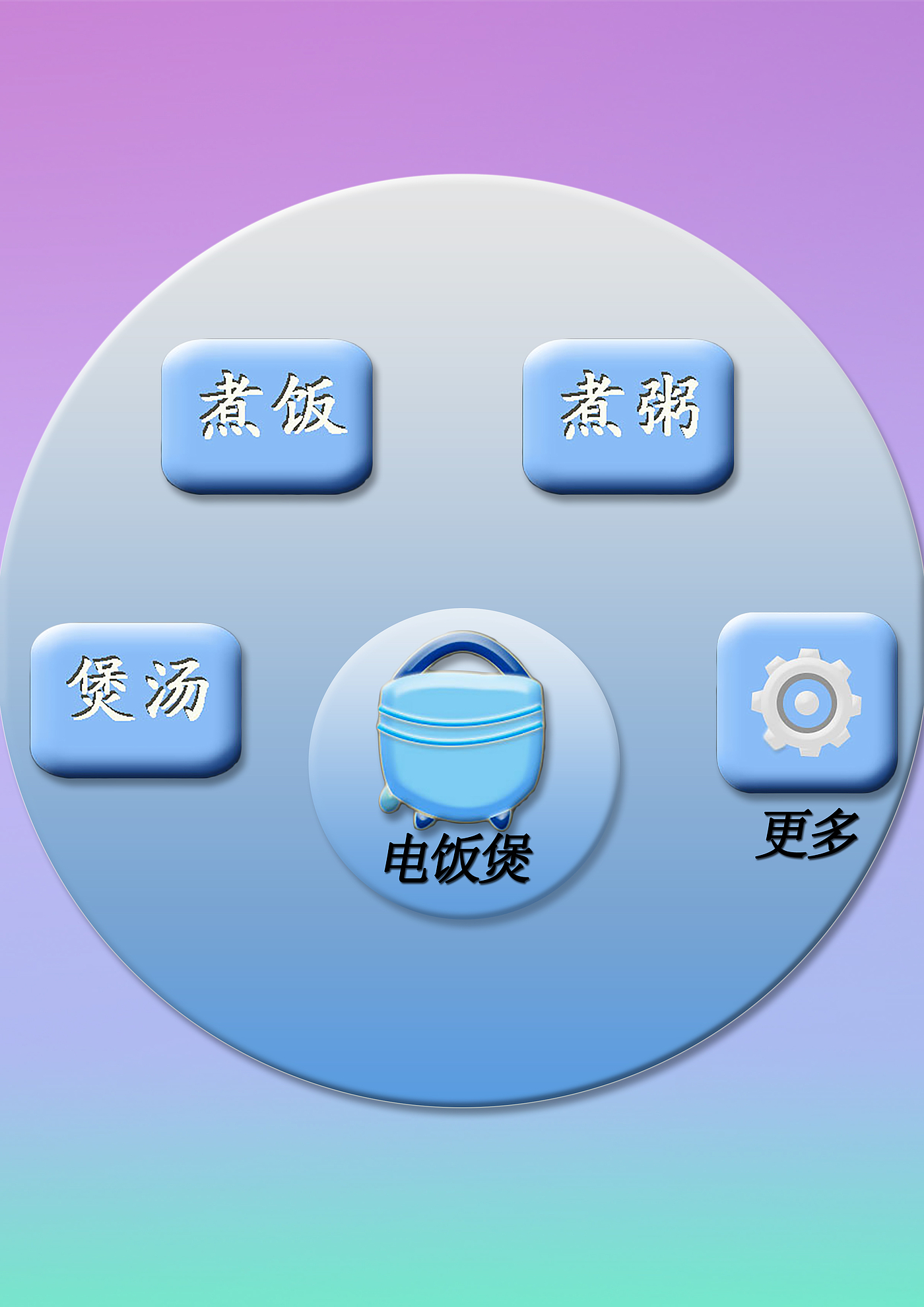Start the 煮粥 porridge mode
Viewport: 924px width, 1307px height.
628,416
